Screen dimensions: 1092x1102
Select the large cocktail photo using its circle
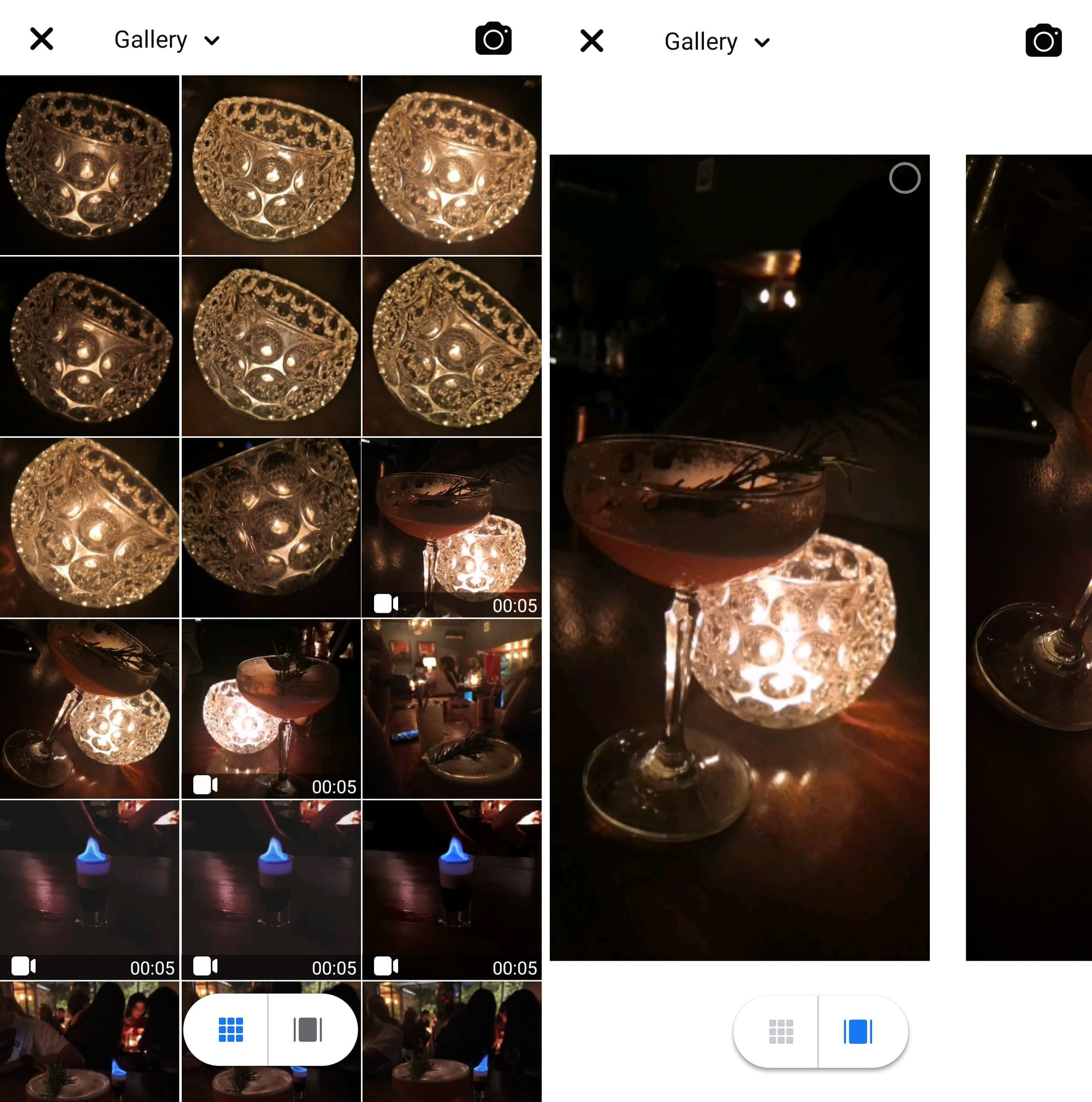point(904,179)
